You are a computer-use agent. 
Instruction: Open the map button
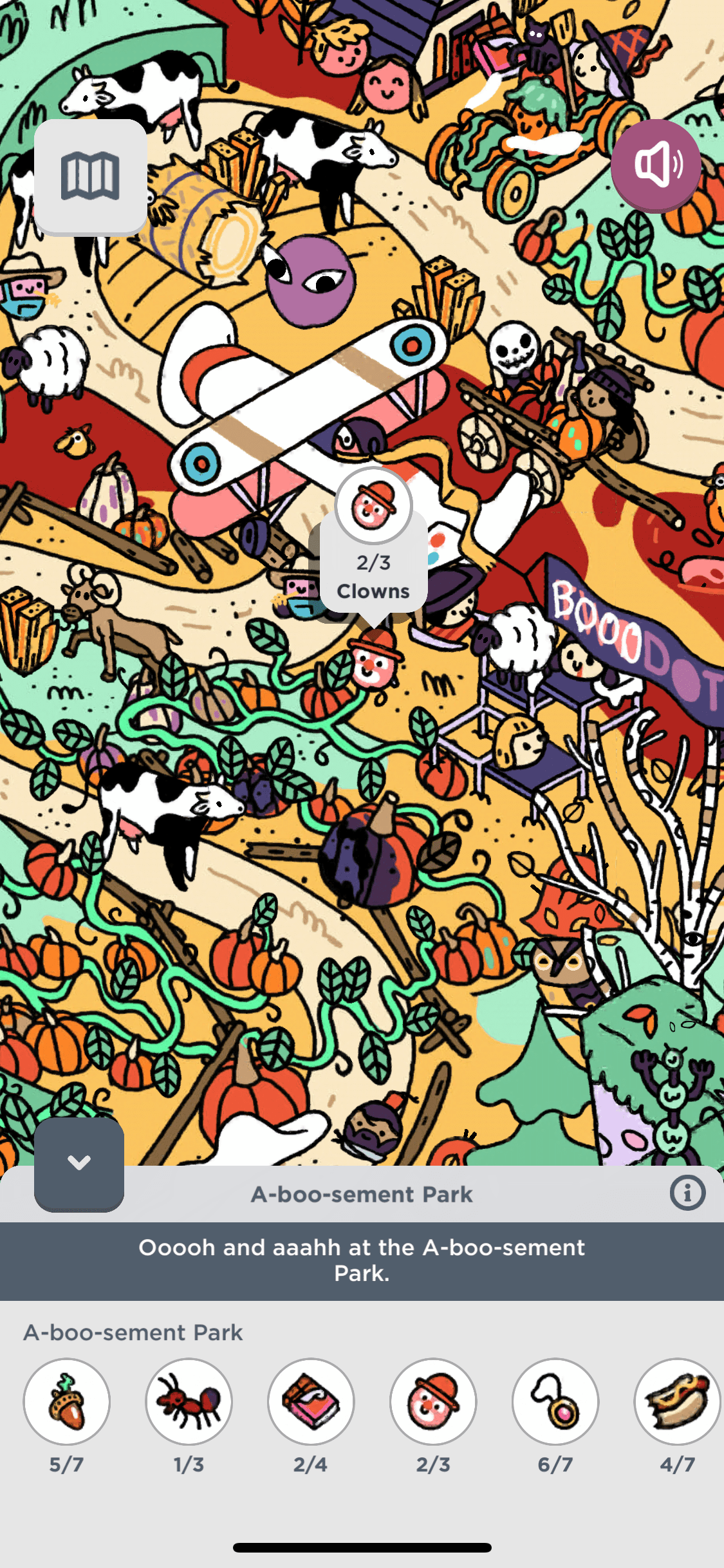90,176
